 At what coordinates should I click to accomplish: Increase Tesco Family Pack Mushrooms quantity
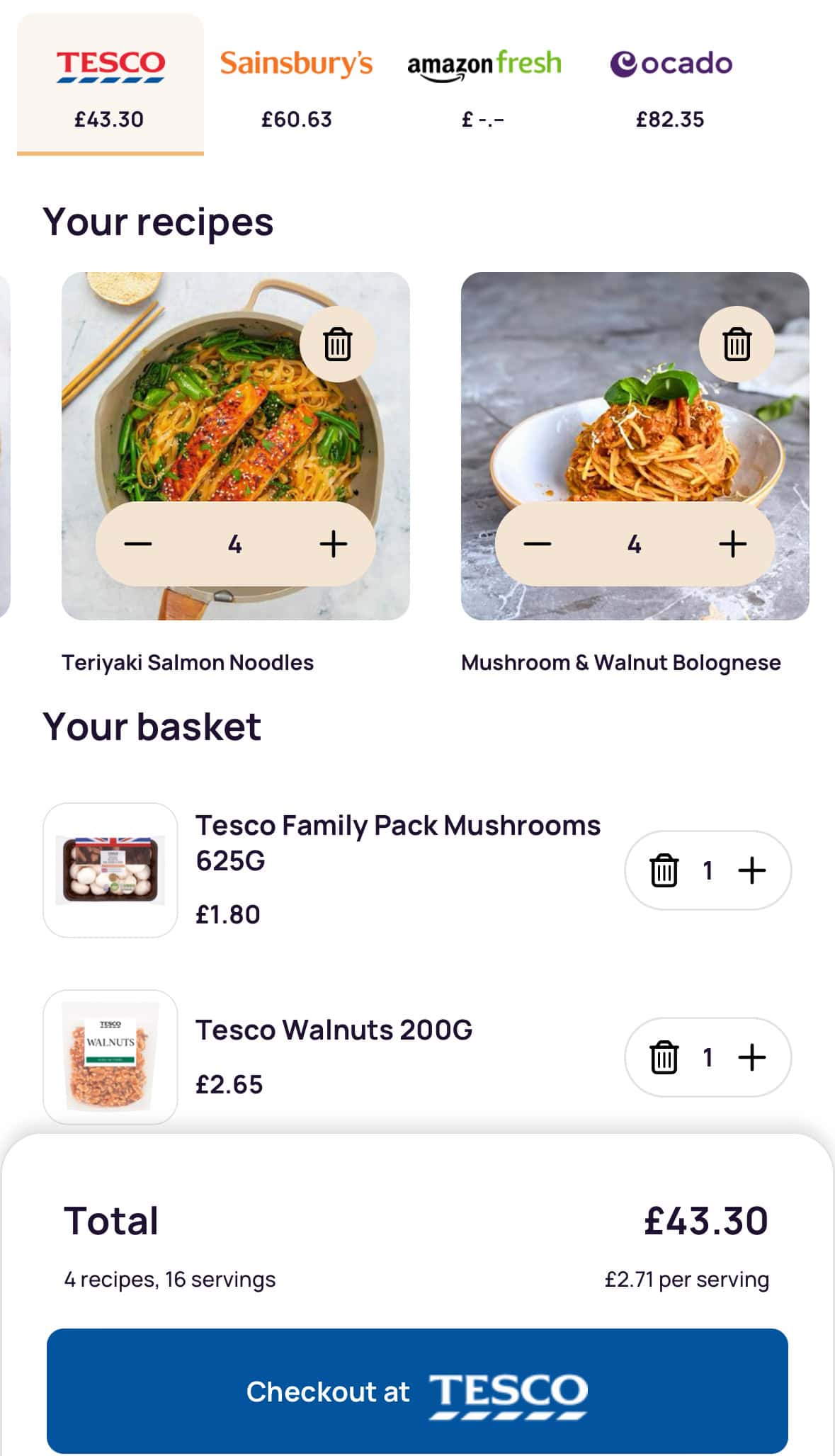pos(752,871)
